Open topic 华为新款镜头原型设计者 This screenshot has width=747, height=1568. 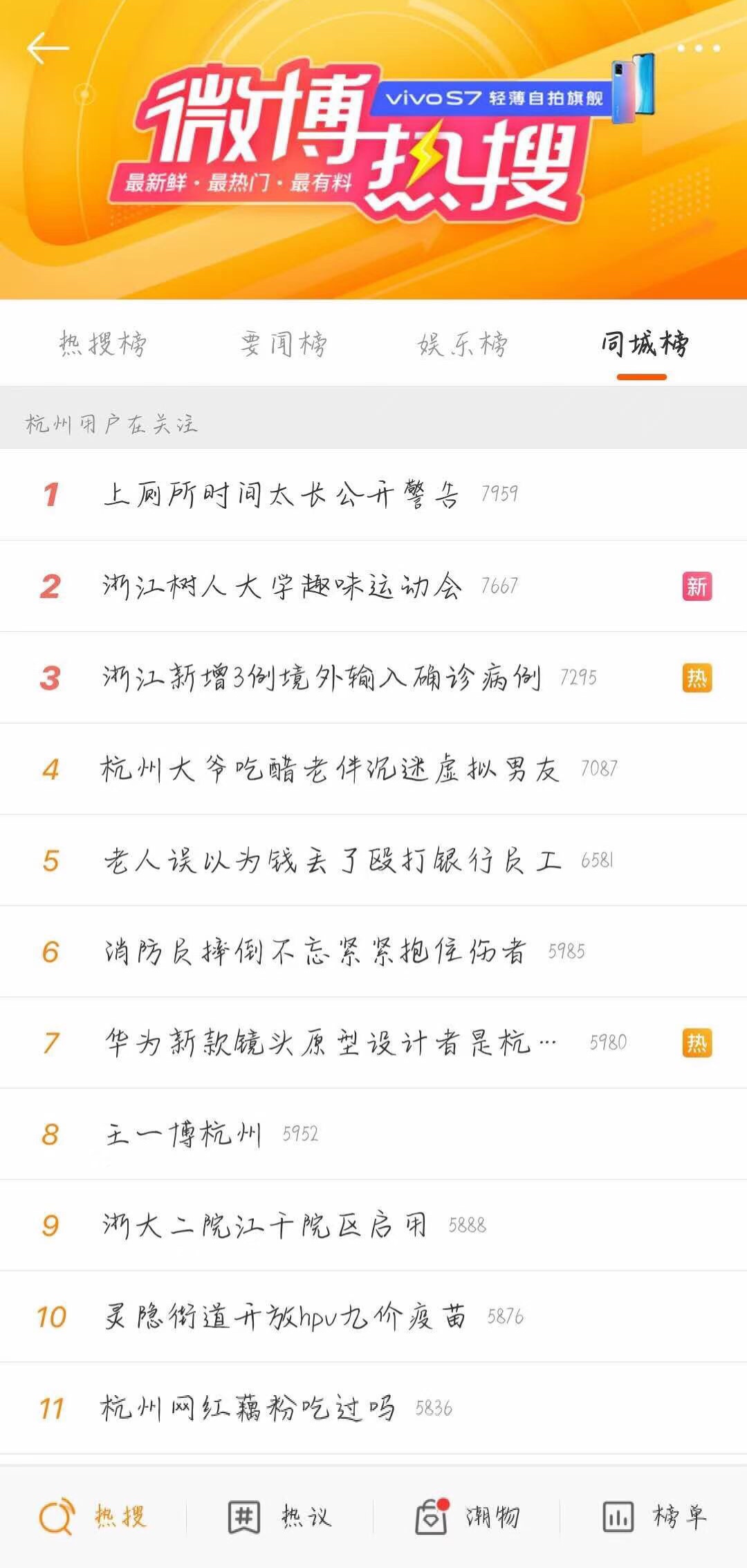(329, 1043)
